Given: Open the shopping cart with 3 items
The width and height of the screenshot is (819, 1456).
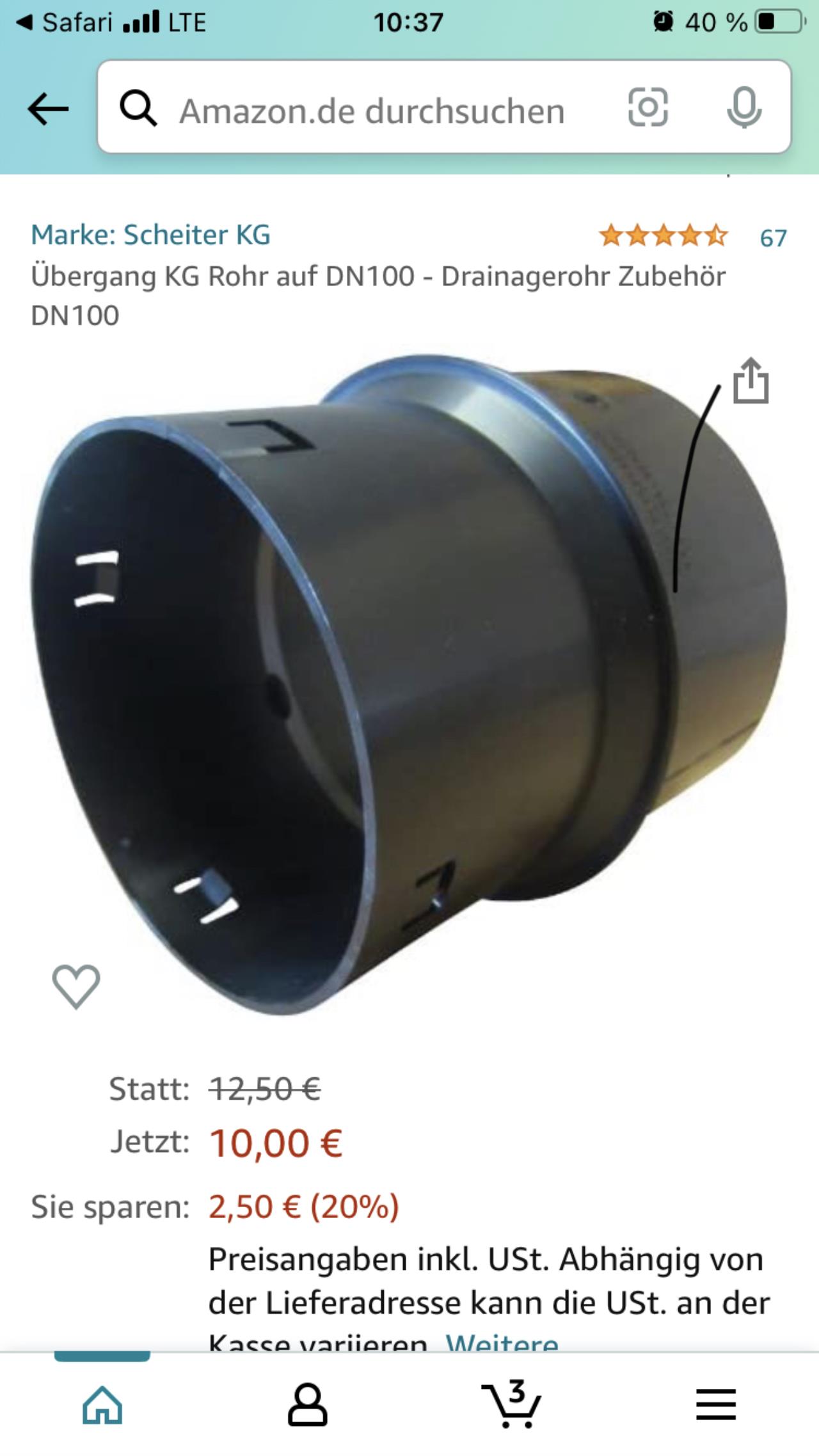Looking at the screenshot, I should point(512,1404).
